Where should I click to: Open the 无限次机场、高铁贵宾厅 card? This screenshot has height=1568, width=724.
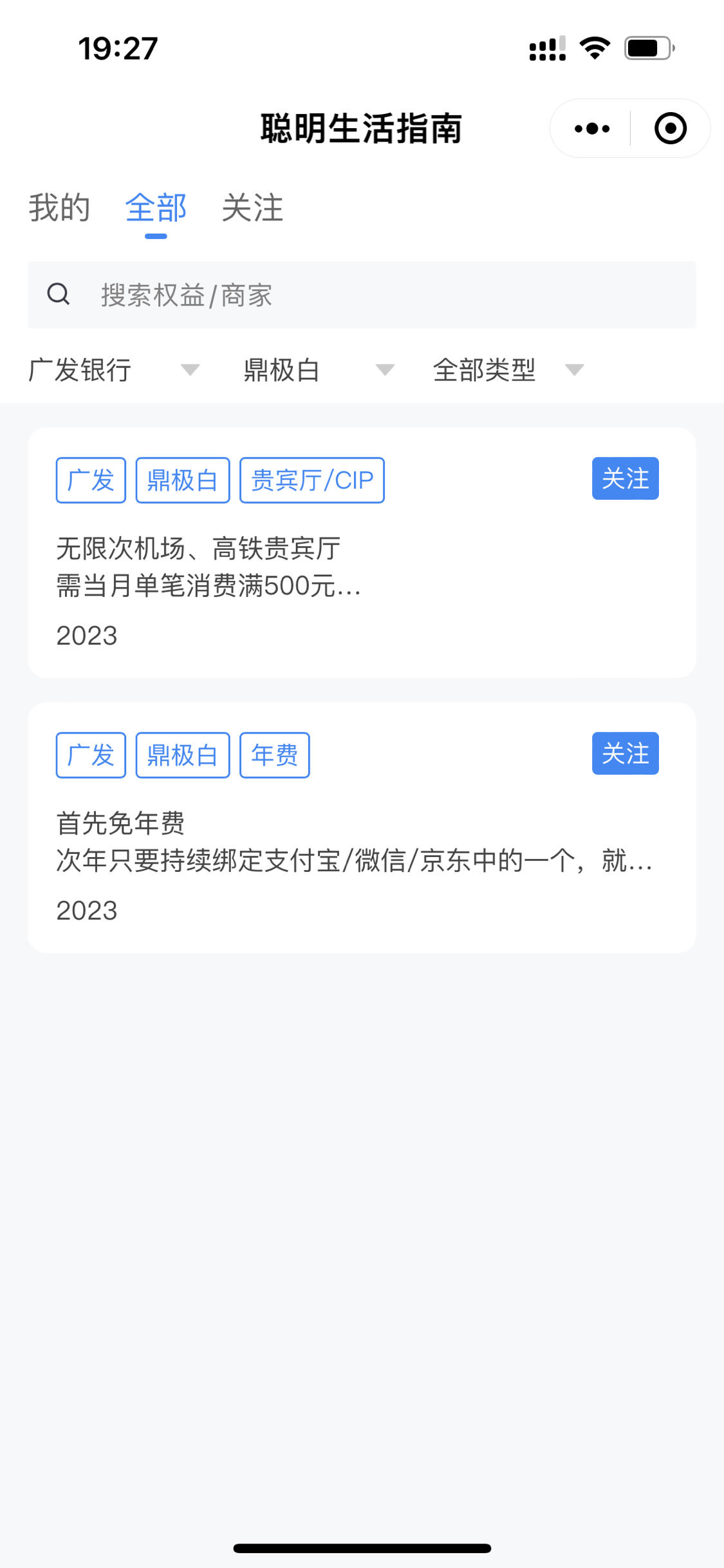362,553
